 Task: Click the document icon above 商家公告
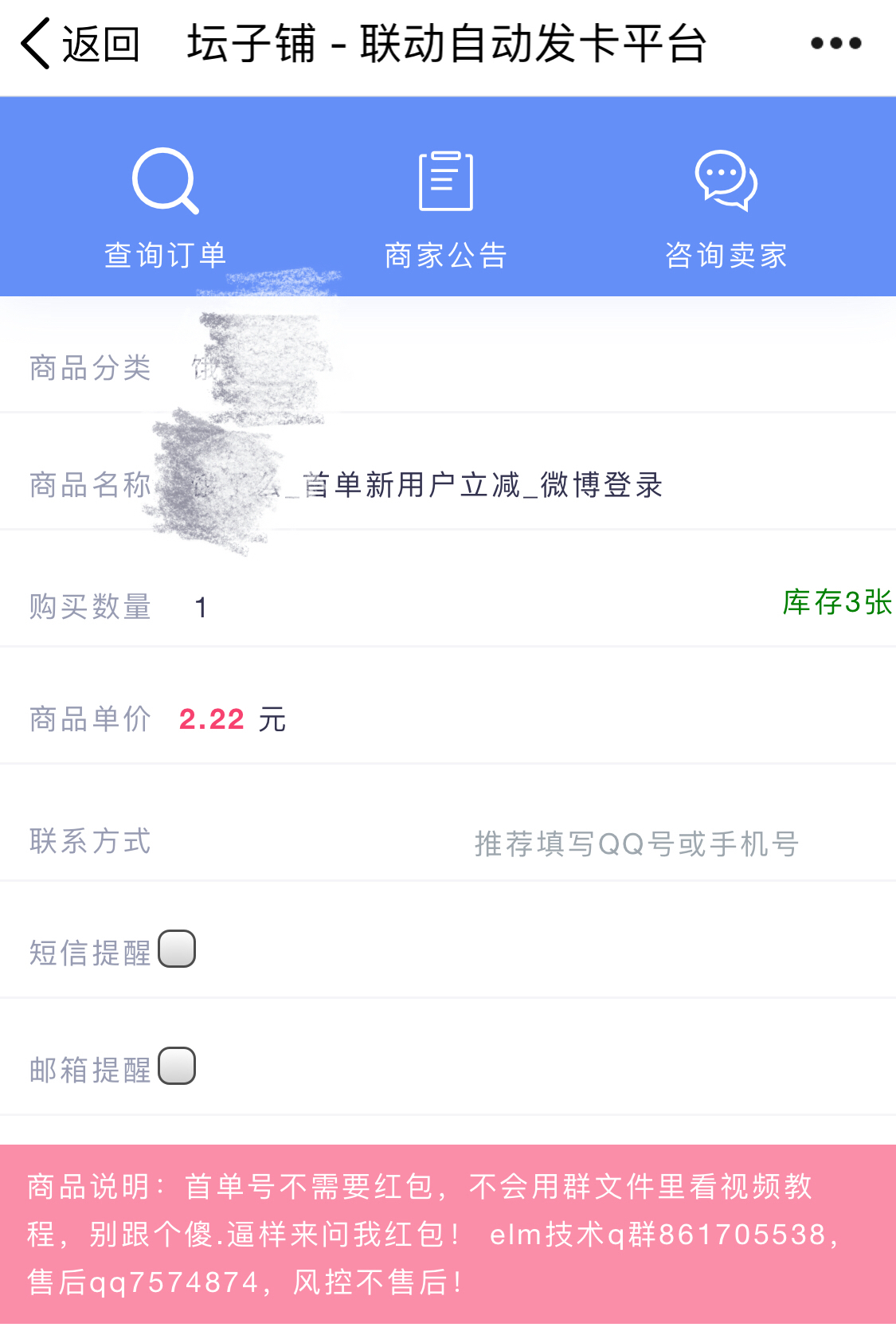[447, 183]
